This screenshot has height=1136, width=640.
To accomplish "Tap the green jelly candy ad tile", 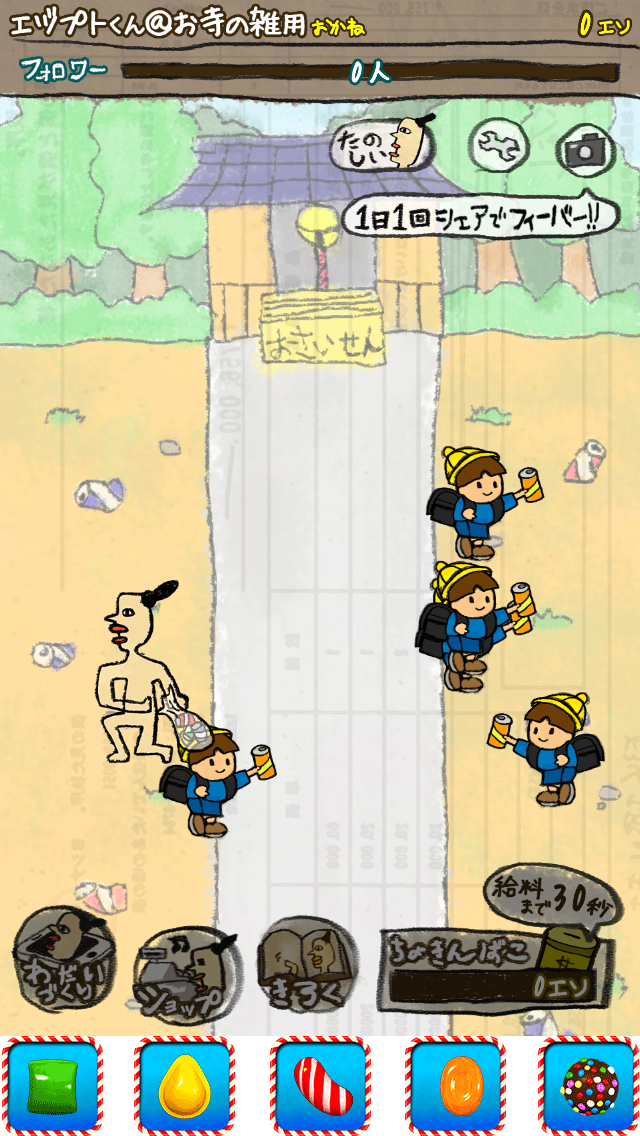I will (53, 1086).
